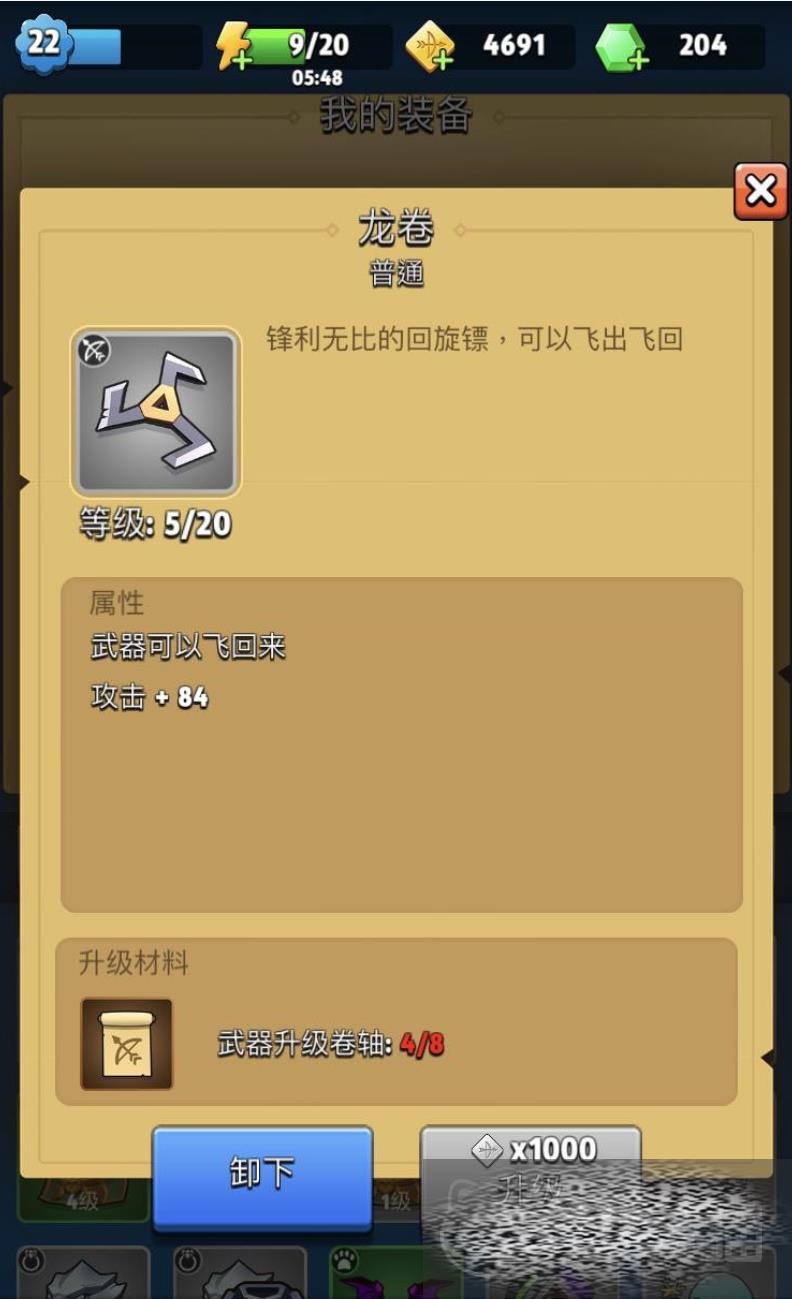Open the player level 22 badge
Image resolution: width=792 pixels, height=1299 pixels.
[43, 44]
